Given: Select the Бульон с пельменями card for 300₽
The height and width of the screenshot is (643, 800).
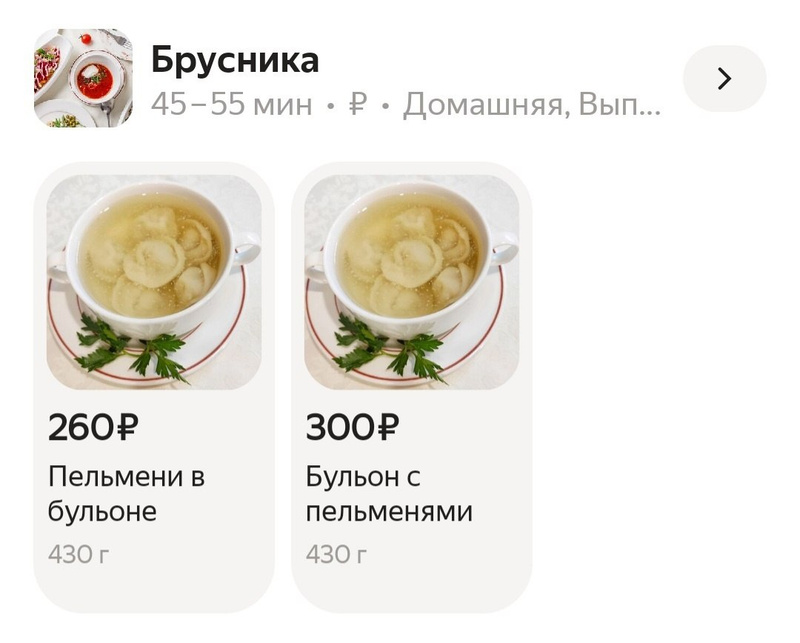Looking at the screenshot, I should (x=411, y=385).
